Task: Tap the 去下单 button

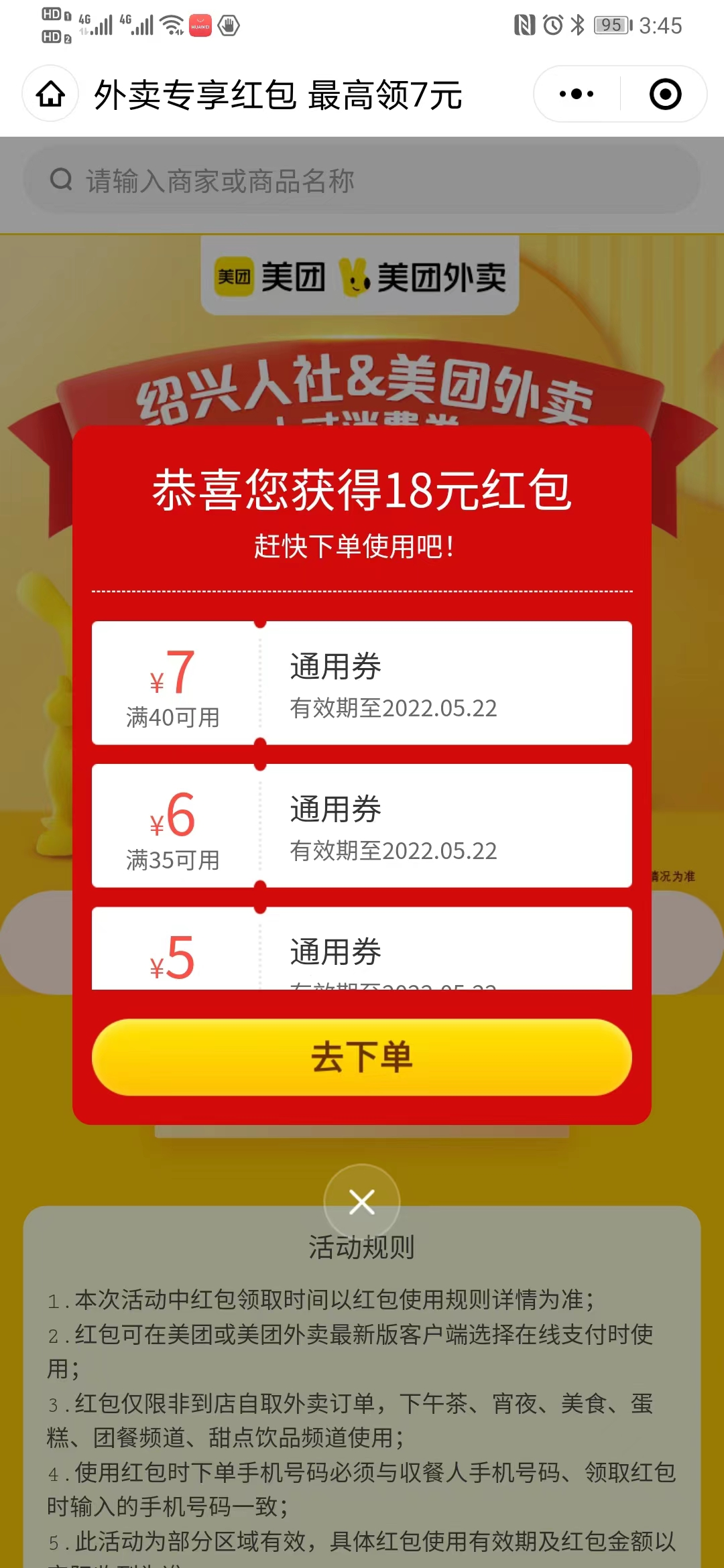Action: coord(362,1057)
